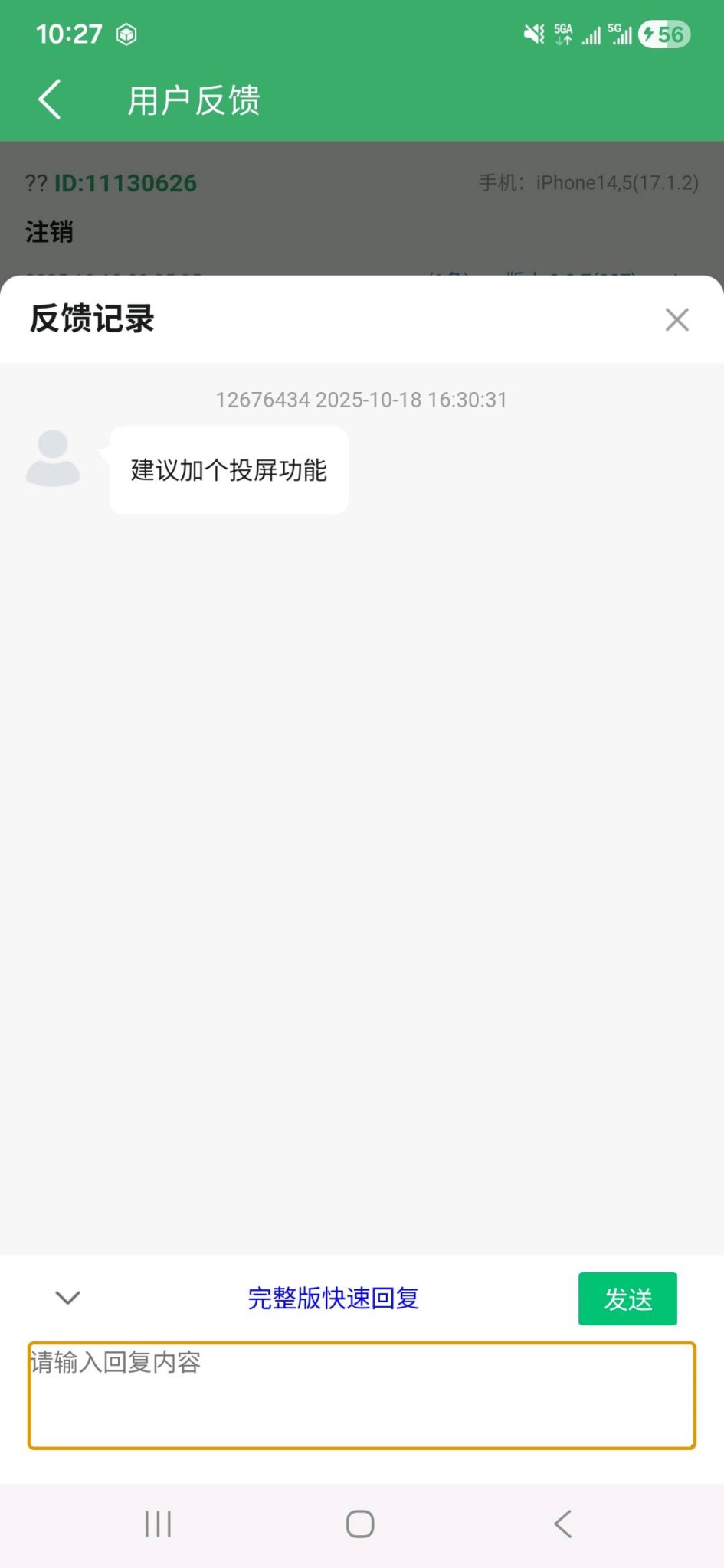Image resolution: width=724 pixels, height=1568 pixels.
Task: Open 完整版快速回复 link
Action: point(333,1298)
